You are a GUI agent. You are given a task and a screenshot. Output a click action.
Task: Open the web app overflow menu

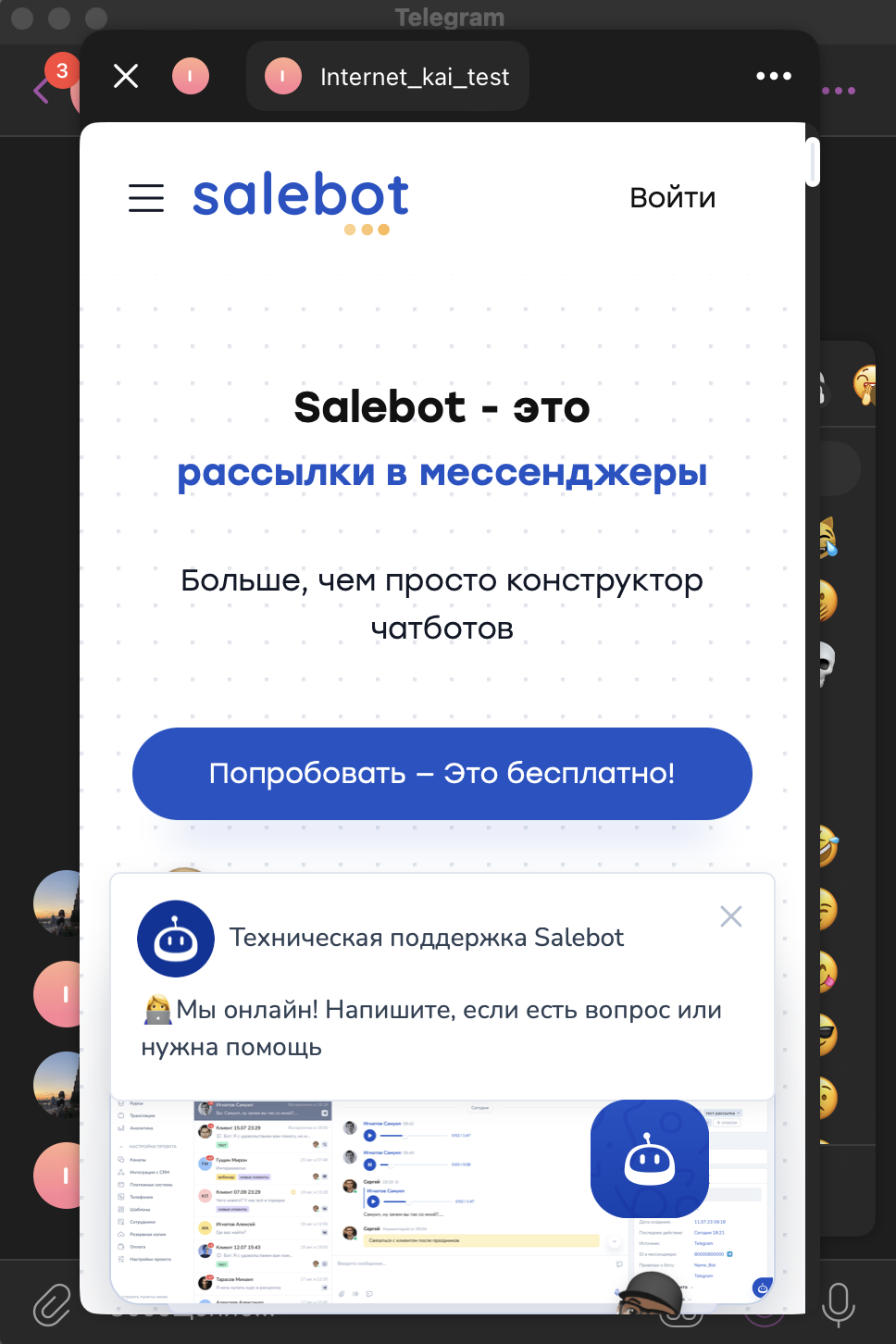tap(773, 76)
